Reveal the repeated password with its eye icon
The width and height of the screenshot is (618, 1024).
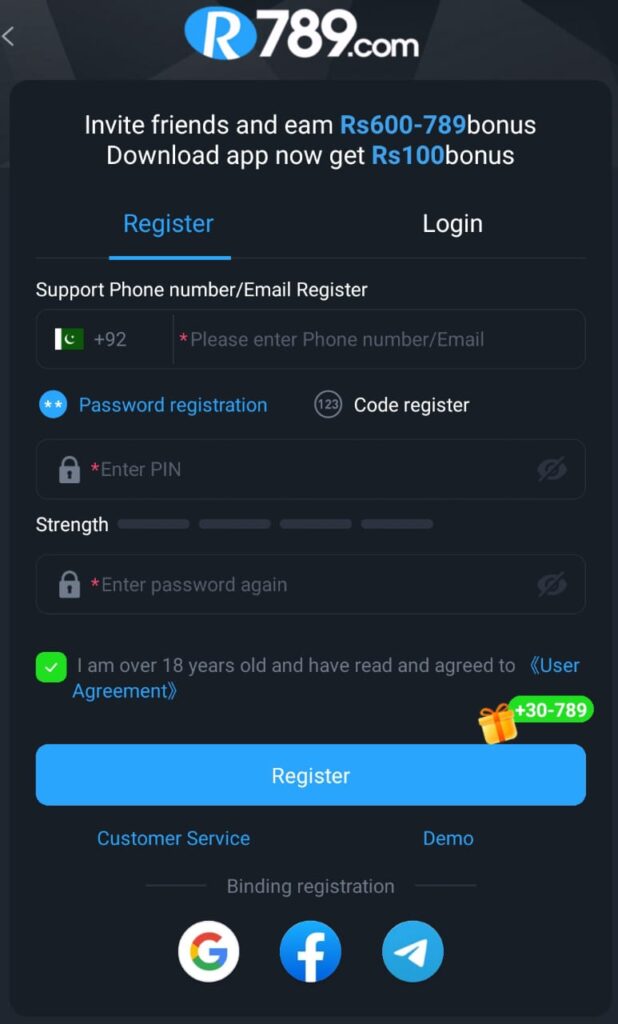pos(551,584)
